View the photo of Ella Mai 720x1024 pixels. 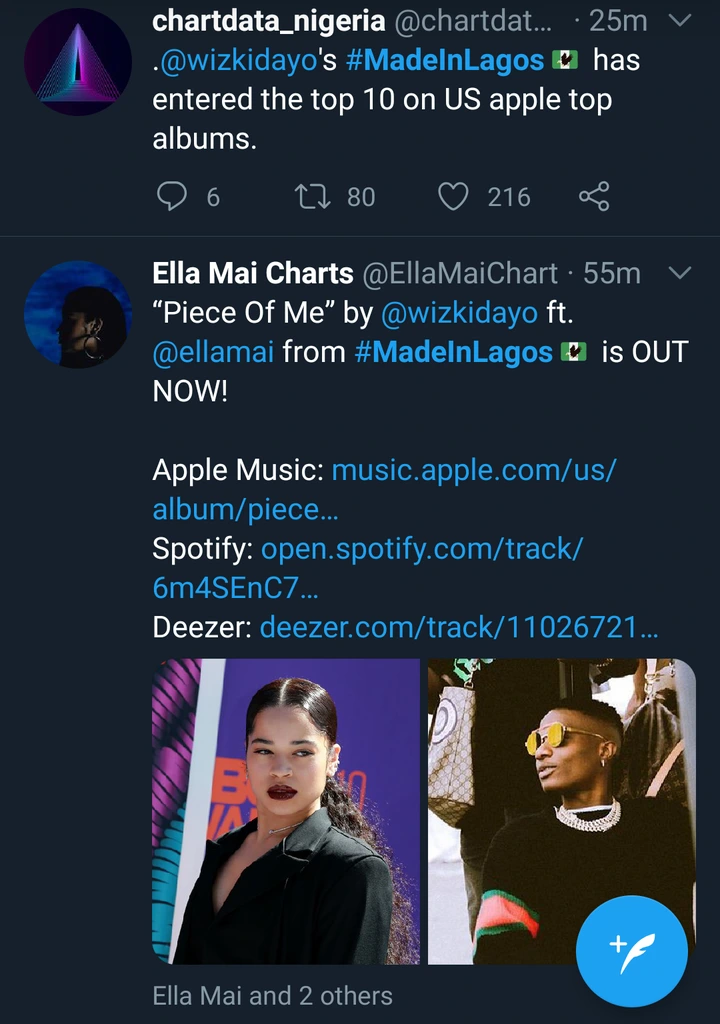[286, 811]
